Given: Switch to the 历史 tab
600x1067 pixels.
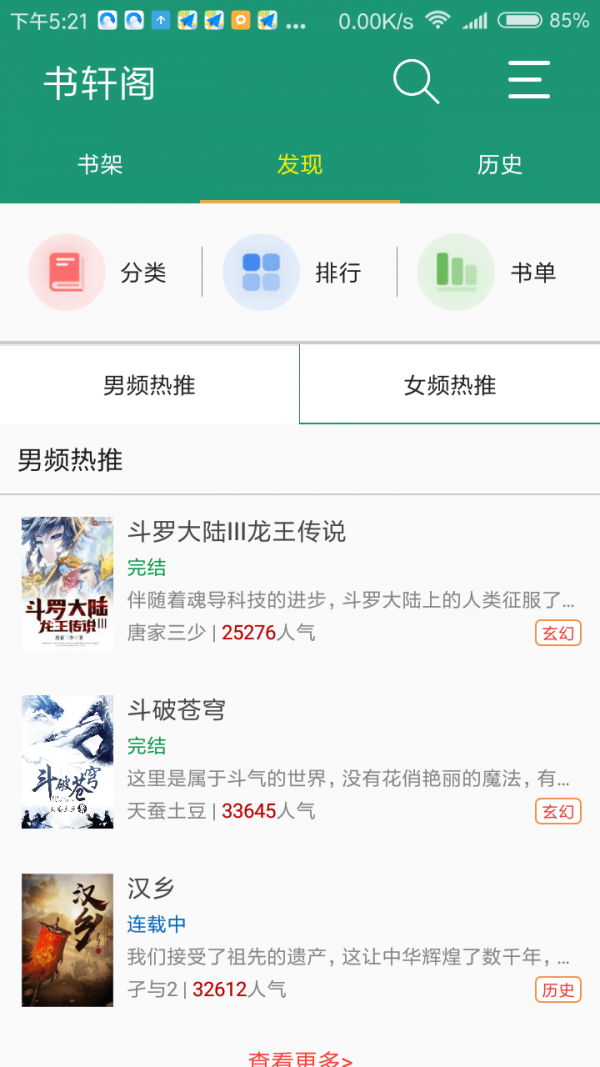Looking at the screenshot, I should point(500,165).
